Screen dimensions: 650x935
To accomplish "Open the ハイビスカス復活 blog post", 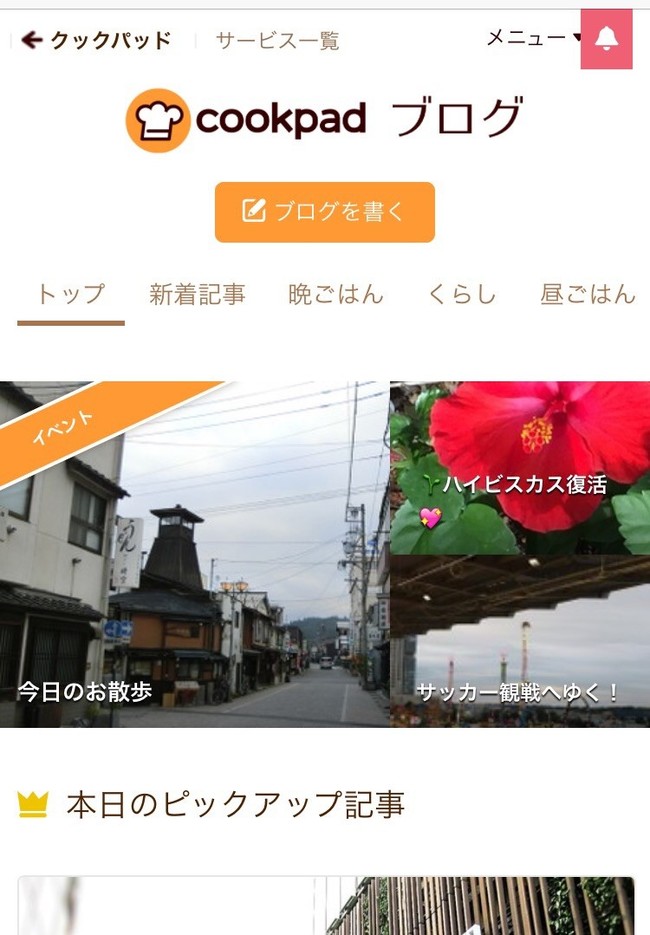I will coord(519,467).
